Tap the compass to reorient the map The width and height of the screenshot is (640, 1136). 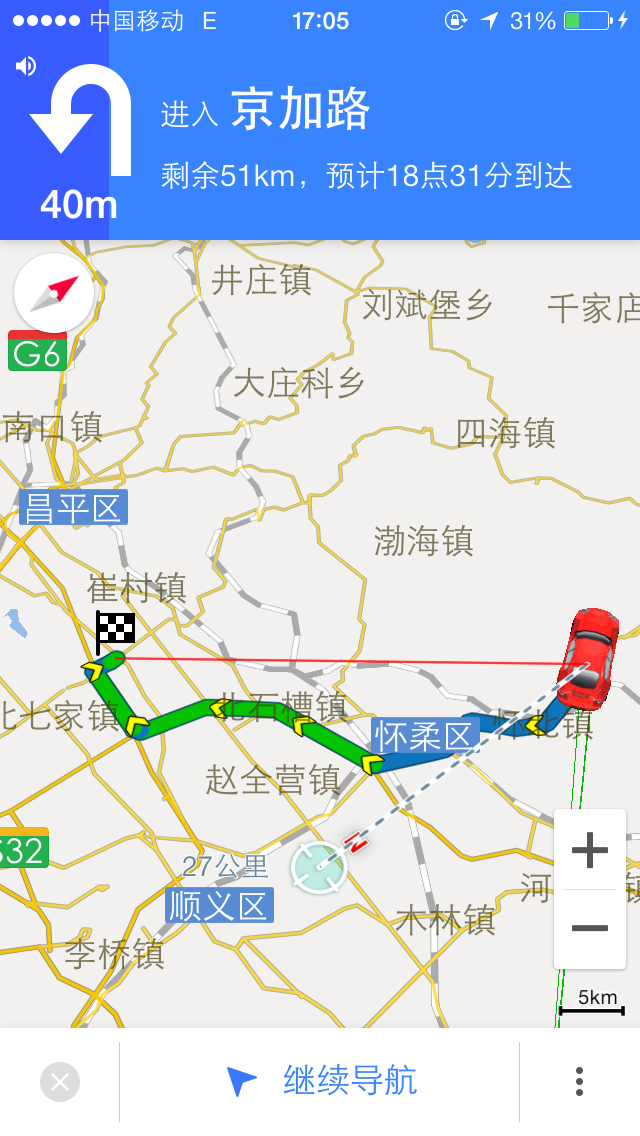54,293
